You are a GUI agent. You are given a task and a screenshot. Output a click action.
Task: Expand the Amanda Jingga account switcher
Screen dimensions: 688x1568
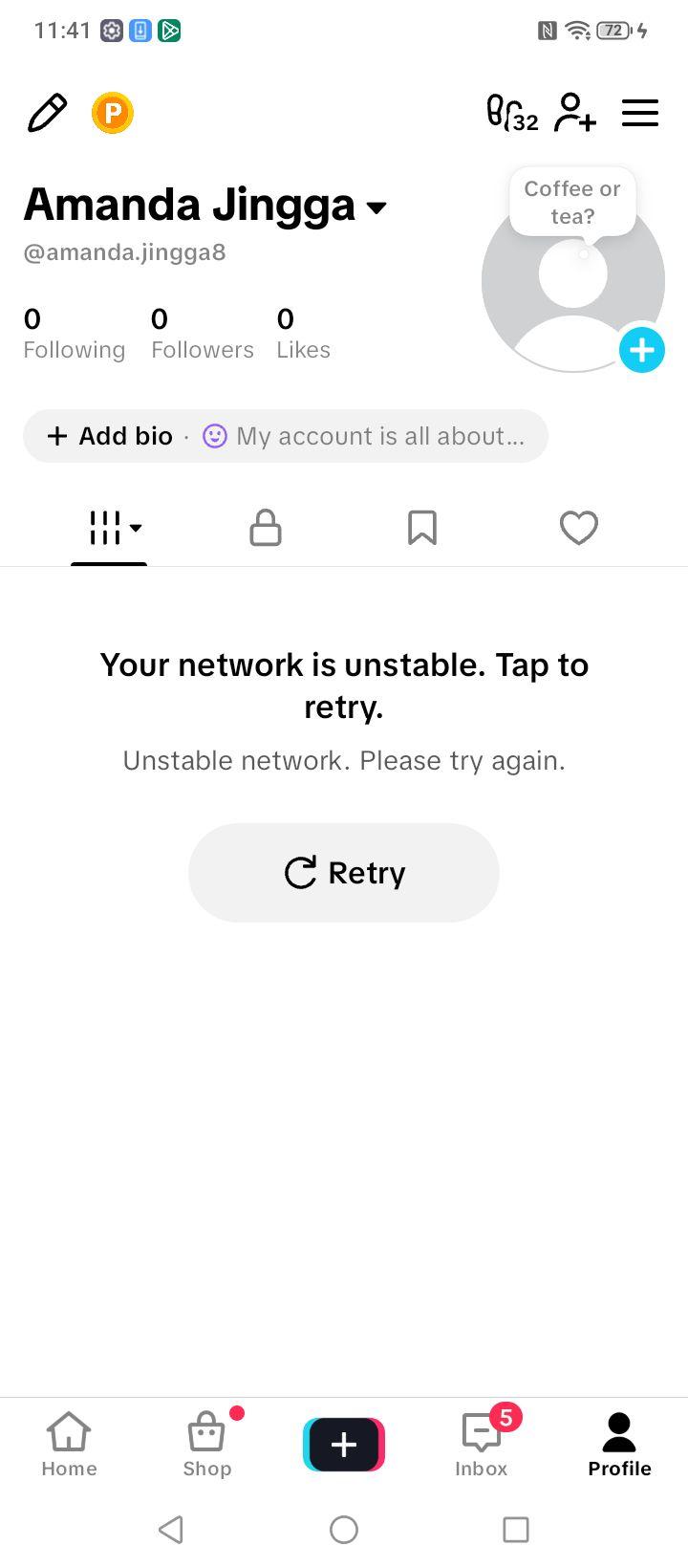coord(204,205)
